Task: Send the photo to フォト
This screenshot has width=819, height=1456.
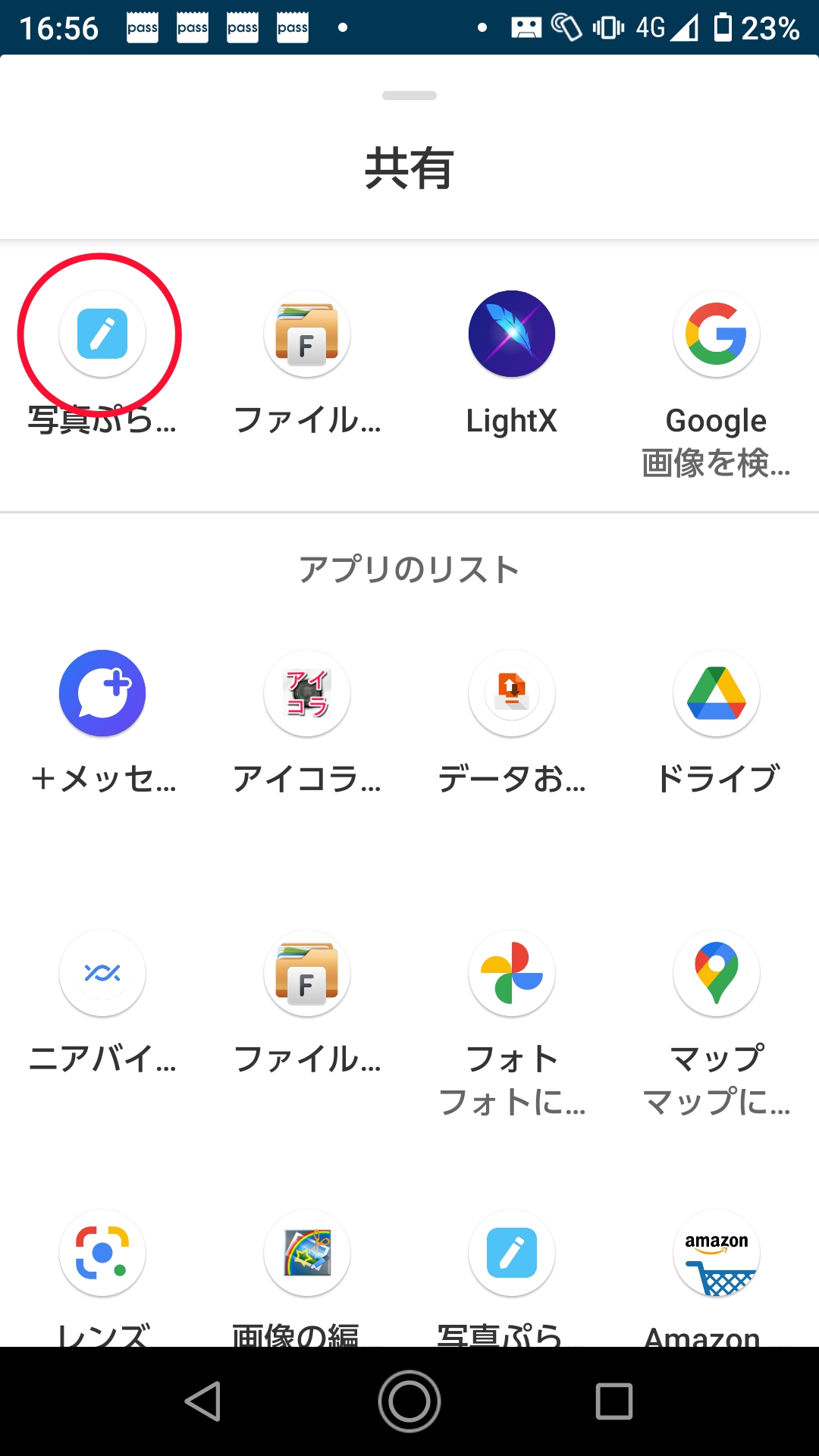Action: (512, 973)
